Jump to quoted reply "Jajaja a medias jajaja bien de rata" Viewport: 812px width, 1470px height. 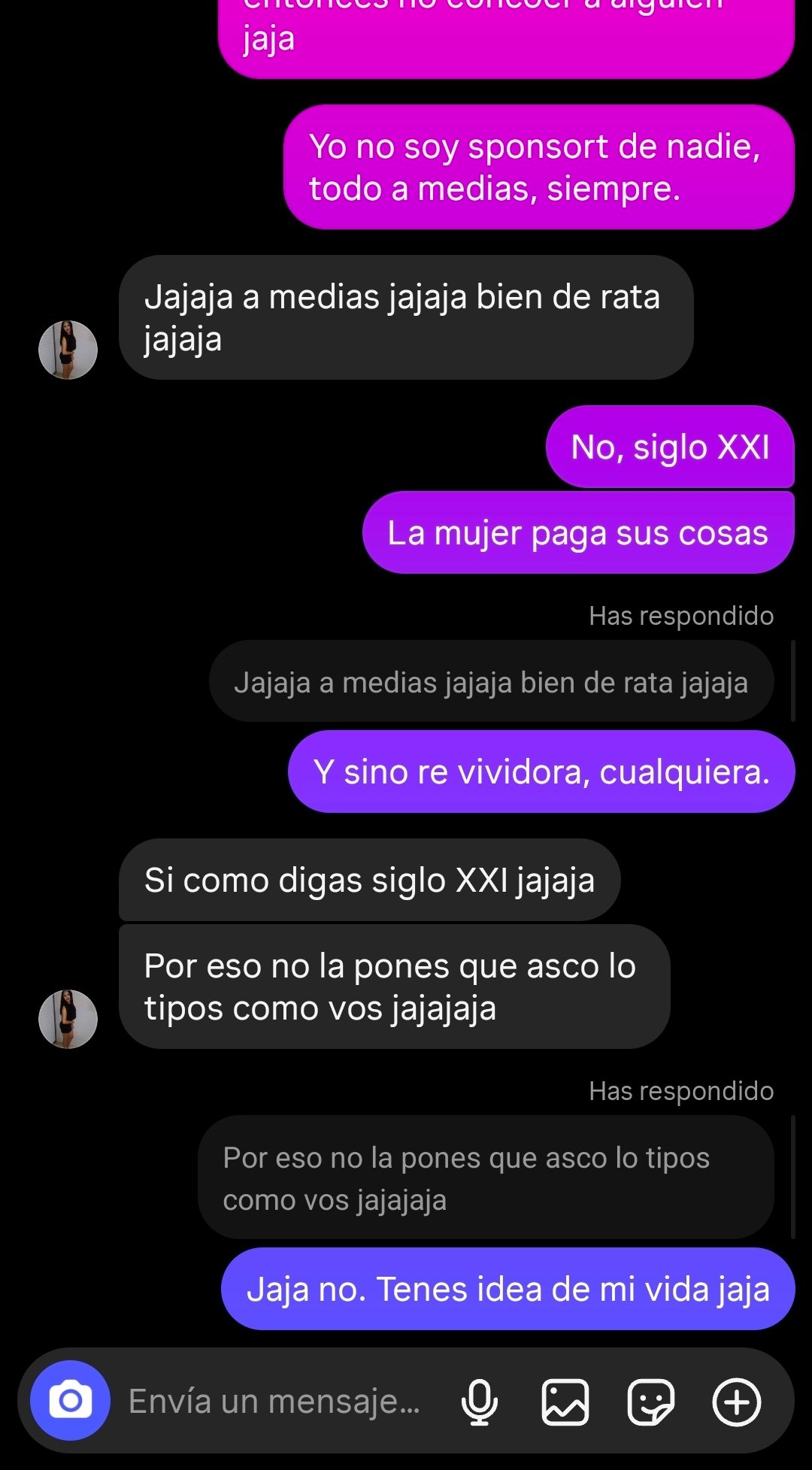[491, 682]
